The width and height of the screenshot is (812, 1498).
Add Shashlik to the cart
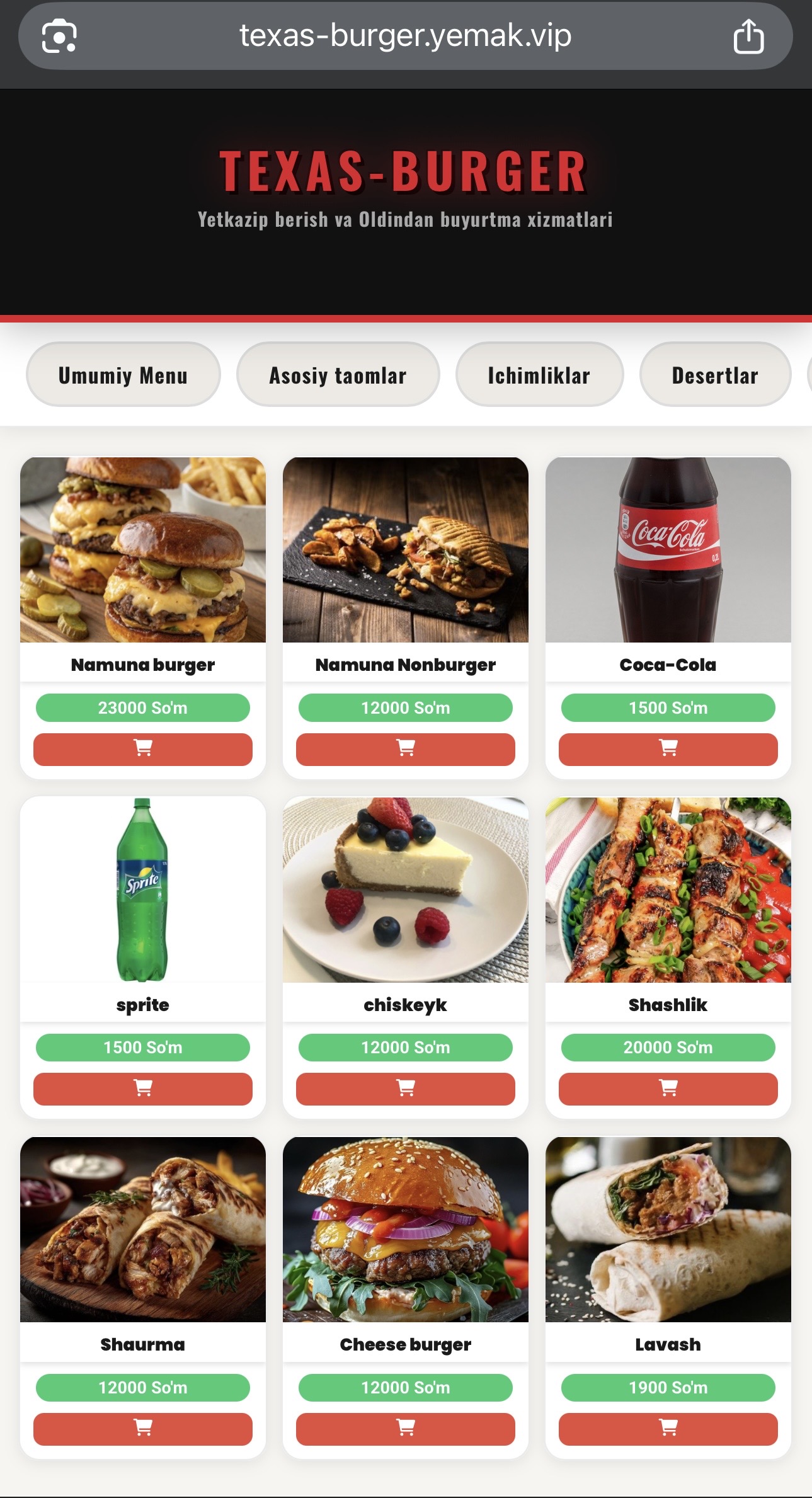[x=668, y=1089]
